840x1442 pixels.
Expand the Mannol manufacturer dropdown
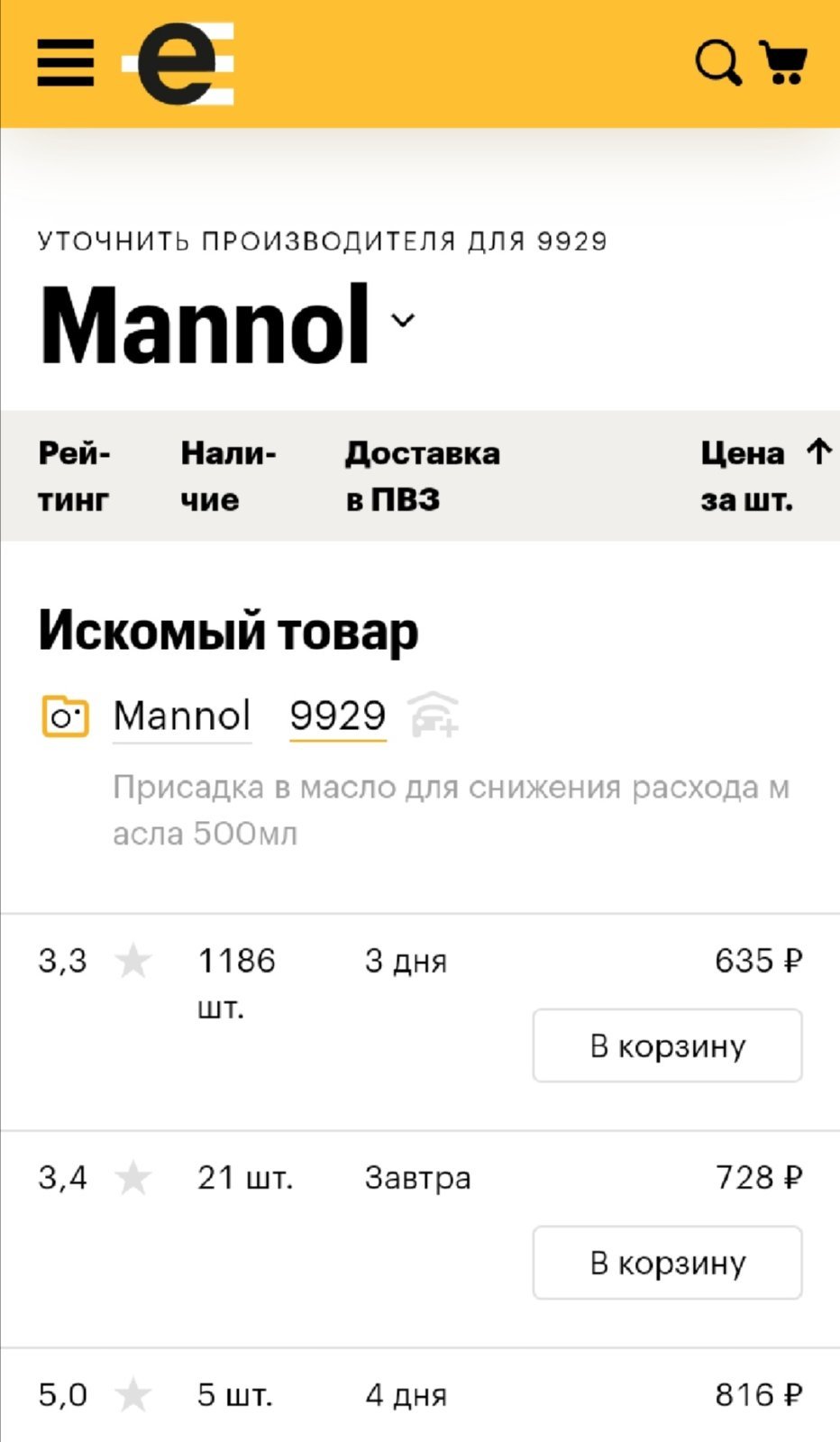(403, 320)
